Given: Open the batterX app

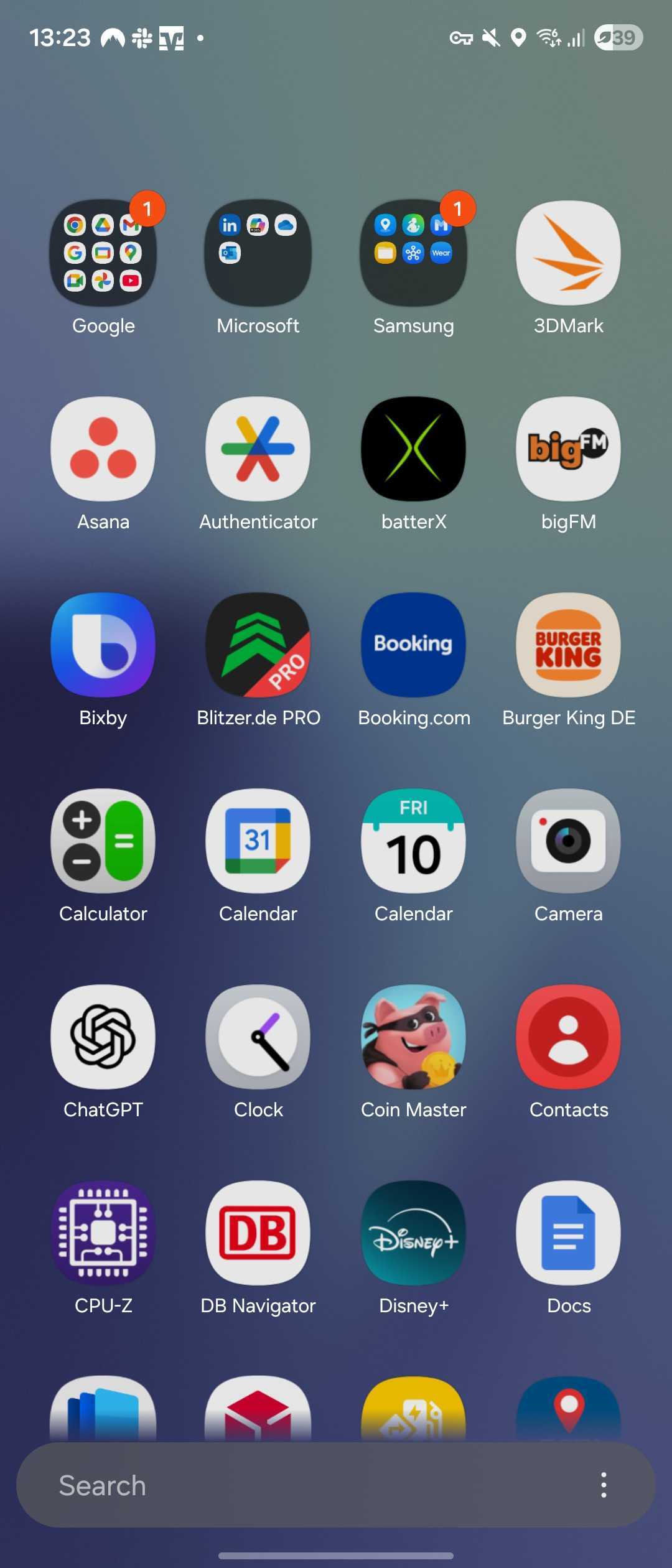Looking at the screenshot, I should (x=413, y=449).
